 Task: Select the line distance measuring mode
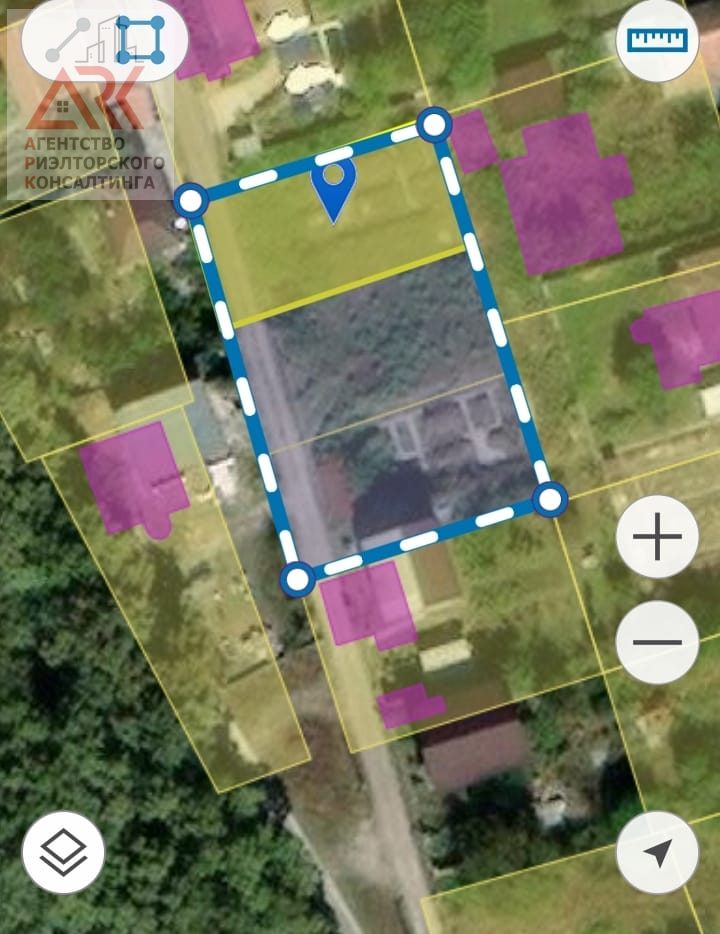(x=69, y=40)
